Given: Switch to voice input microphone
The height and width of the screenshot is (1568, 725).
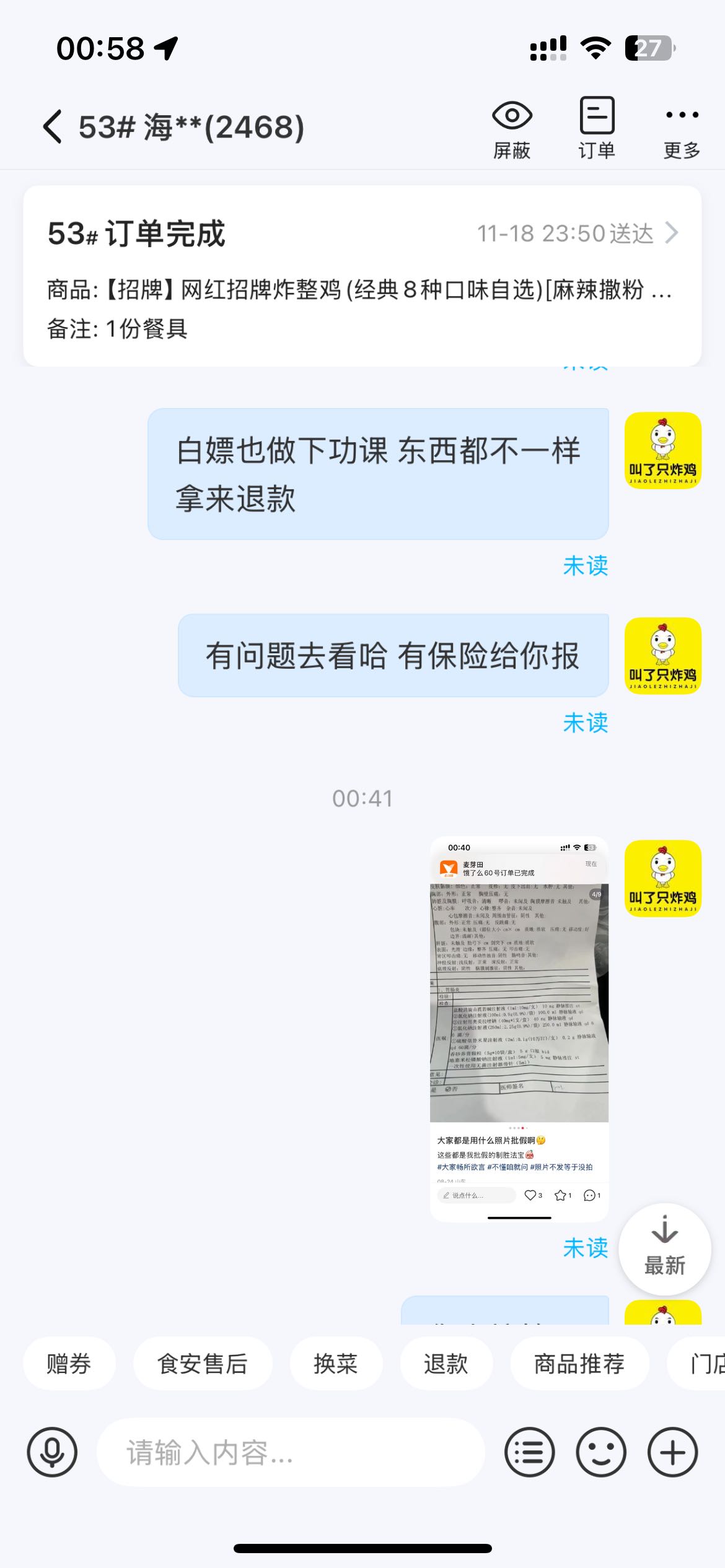Looking at the screenshot, I should tap(52, 1452).
